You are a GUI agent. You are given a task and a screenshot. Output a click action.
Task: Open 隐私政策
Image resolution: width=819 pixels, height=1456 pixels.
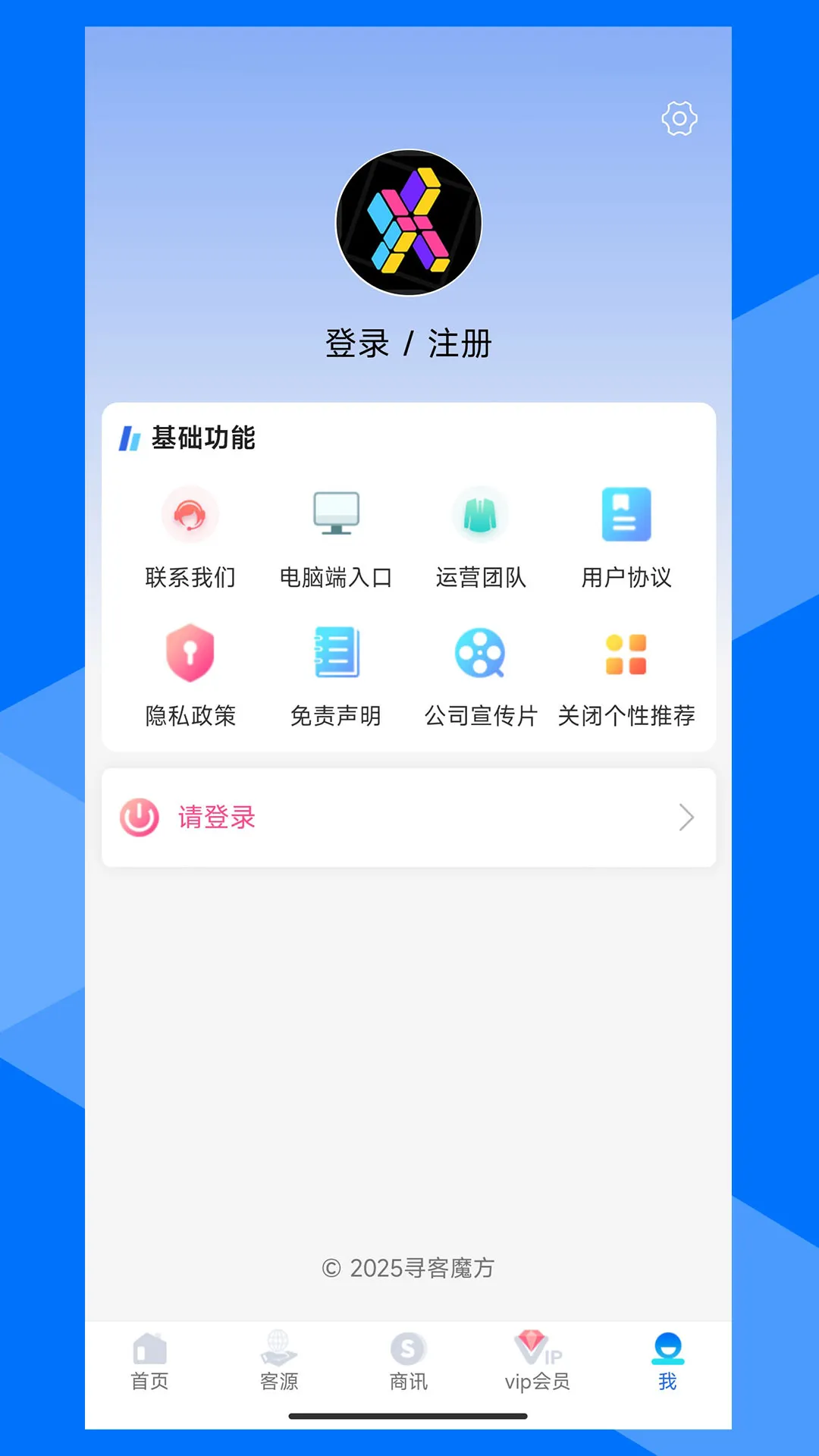pos(190,673)
